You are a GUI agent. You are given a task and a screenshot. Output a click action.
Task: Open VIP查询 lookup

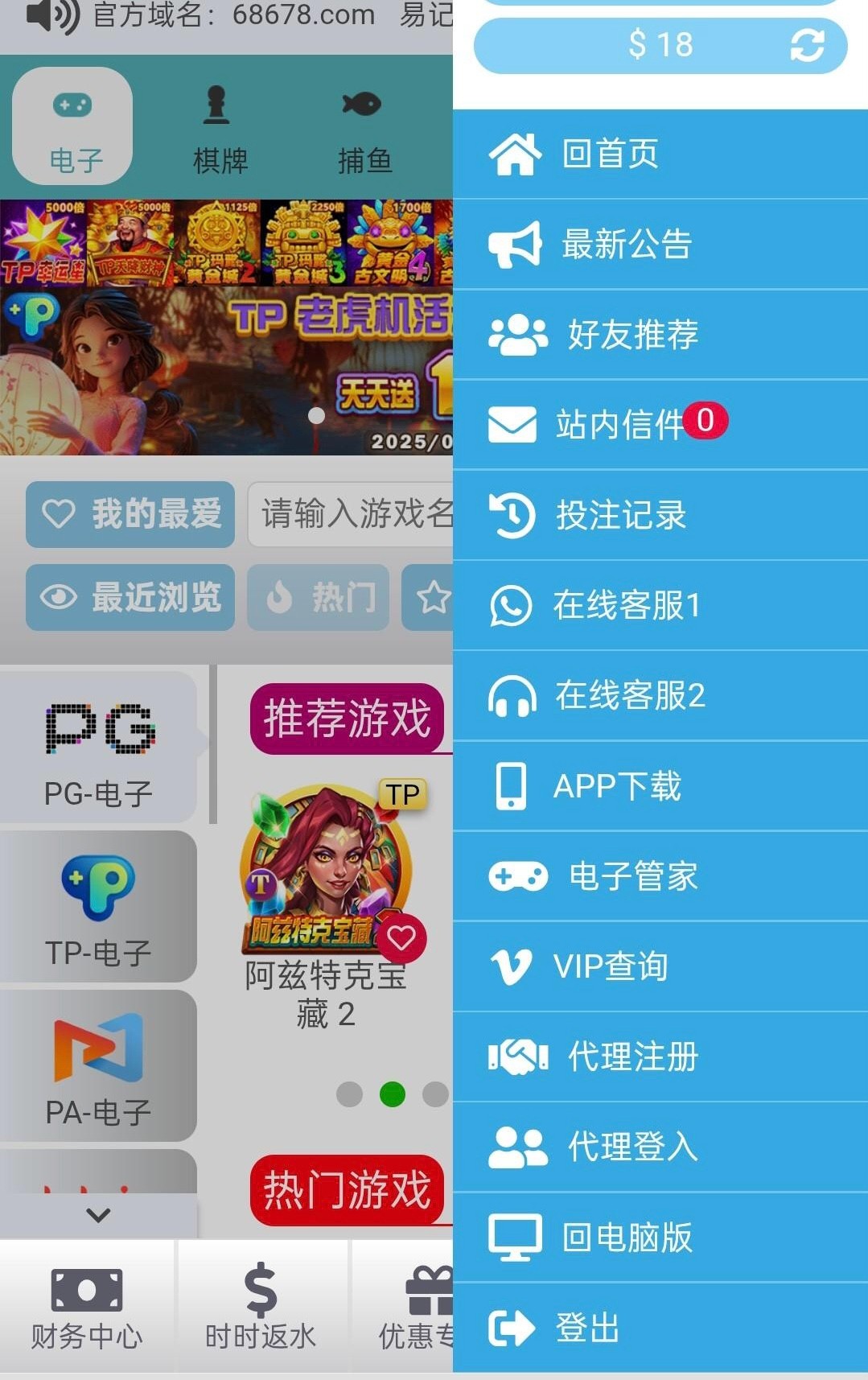tap(610, 966)
